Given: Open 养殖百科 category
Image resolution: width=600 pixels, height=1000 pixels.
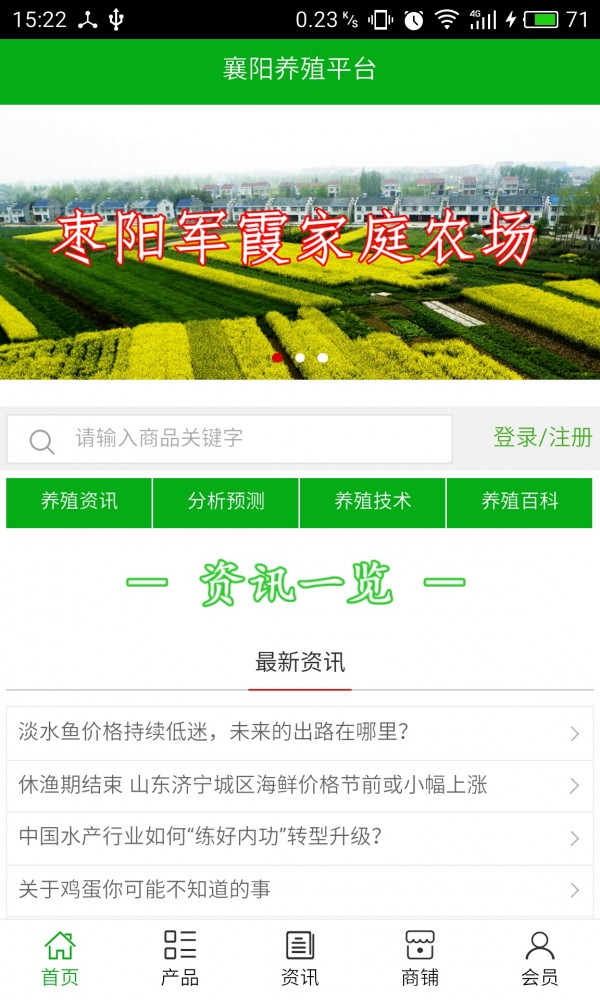Looking at the screenshot, I should point(519,502).
